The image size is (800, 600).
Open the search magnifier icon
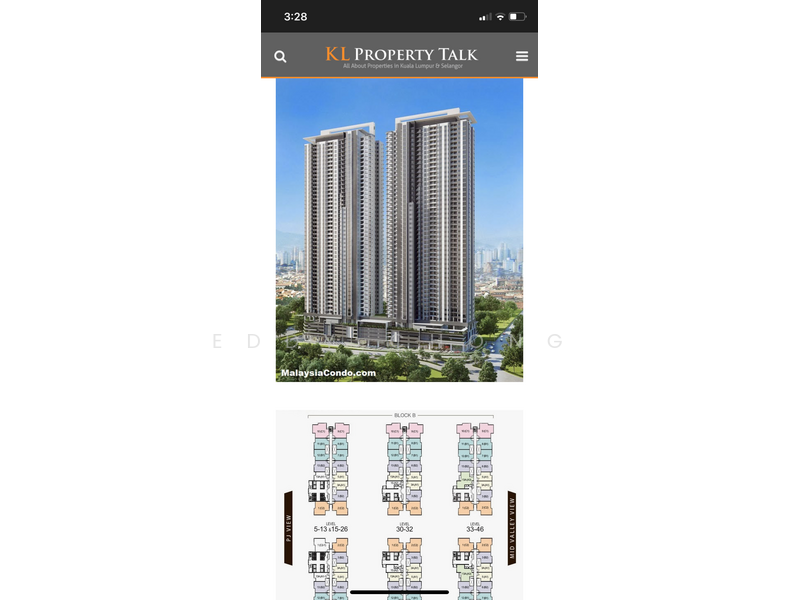281,57
